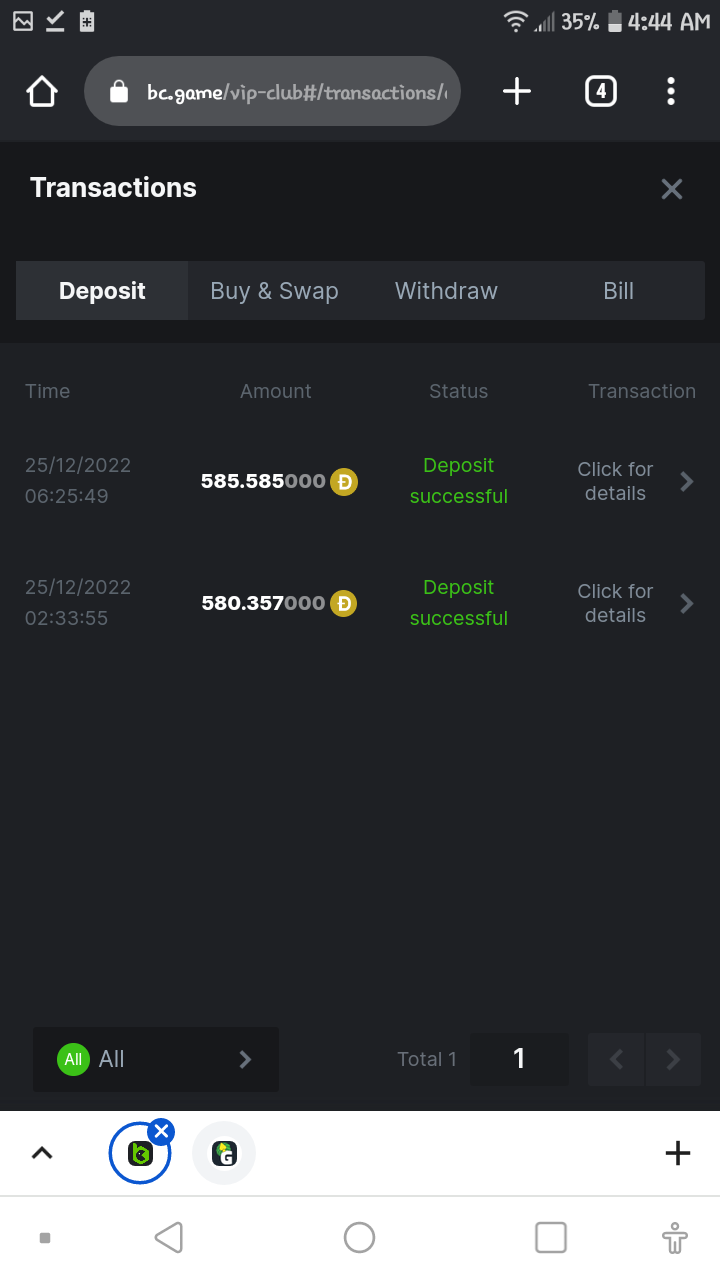Close the Transactions panel
720x1280 pixels.
tap(671, 189)
